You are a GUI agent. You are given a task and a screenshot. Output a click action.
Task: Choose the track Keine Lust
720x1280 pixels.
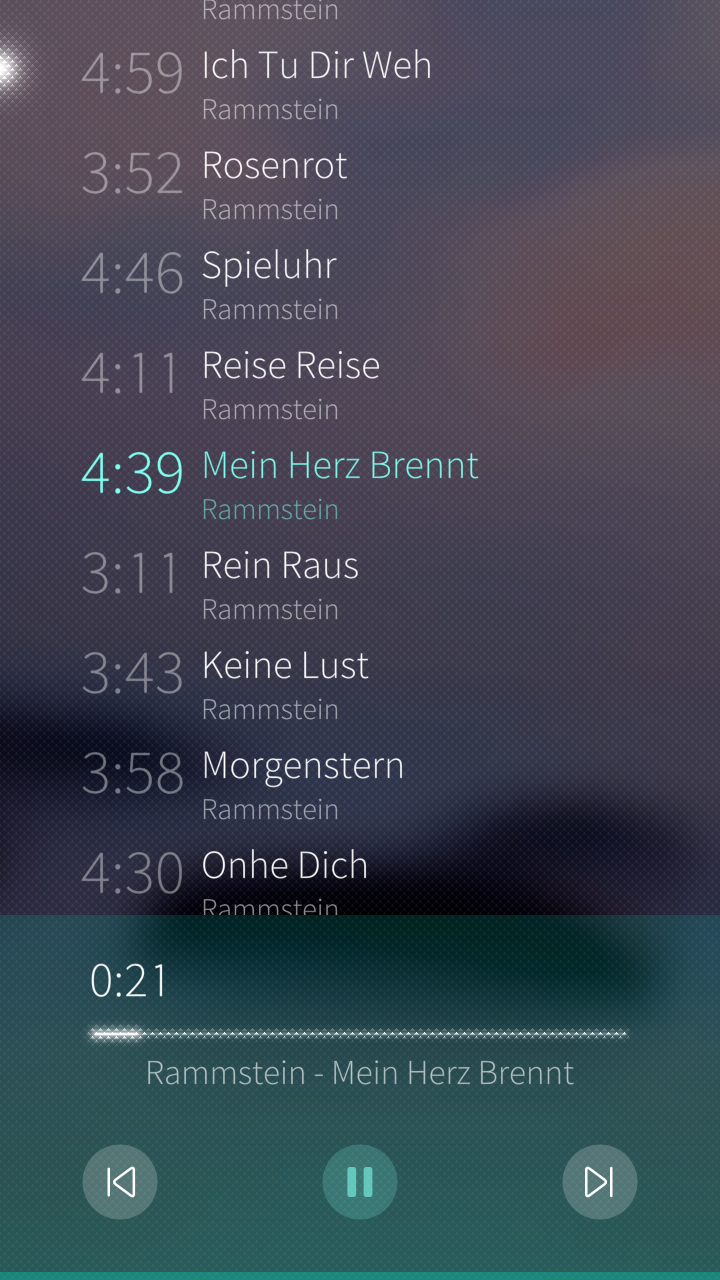pos(360,685)
